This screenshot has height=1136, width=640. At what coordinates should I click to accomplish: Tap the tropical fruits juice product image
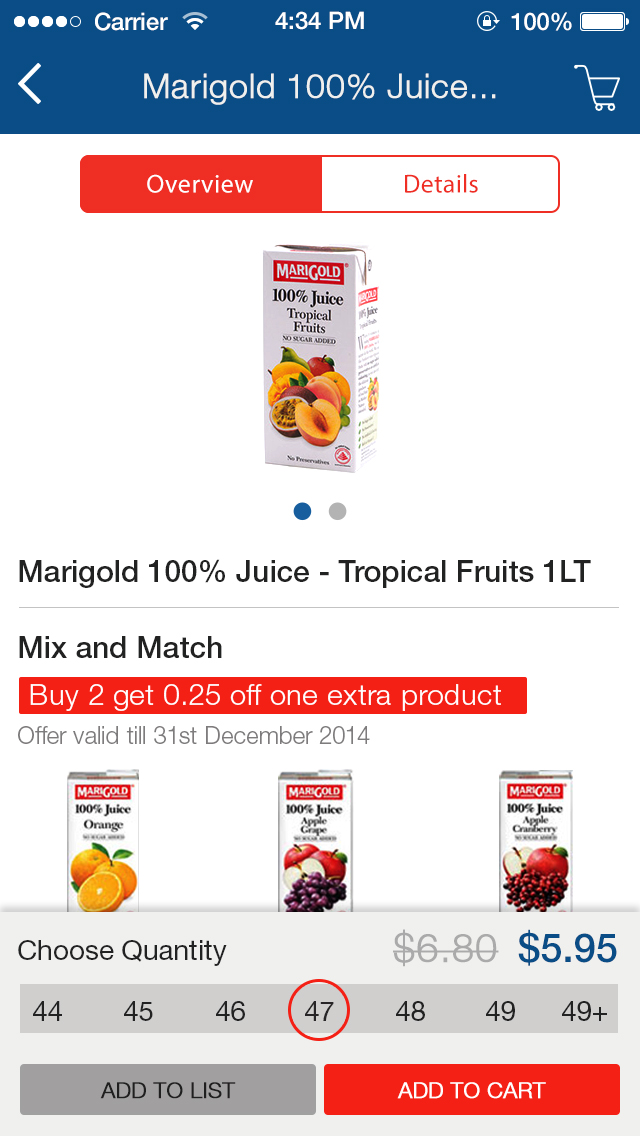click(320, 358)
